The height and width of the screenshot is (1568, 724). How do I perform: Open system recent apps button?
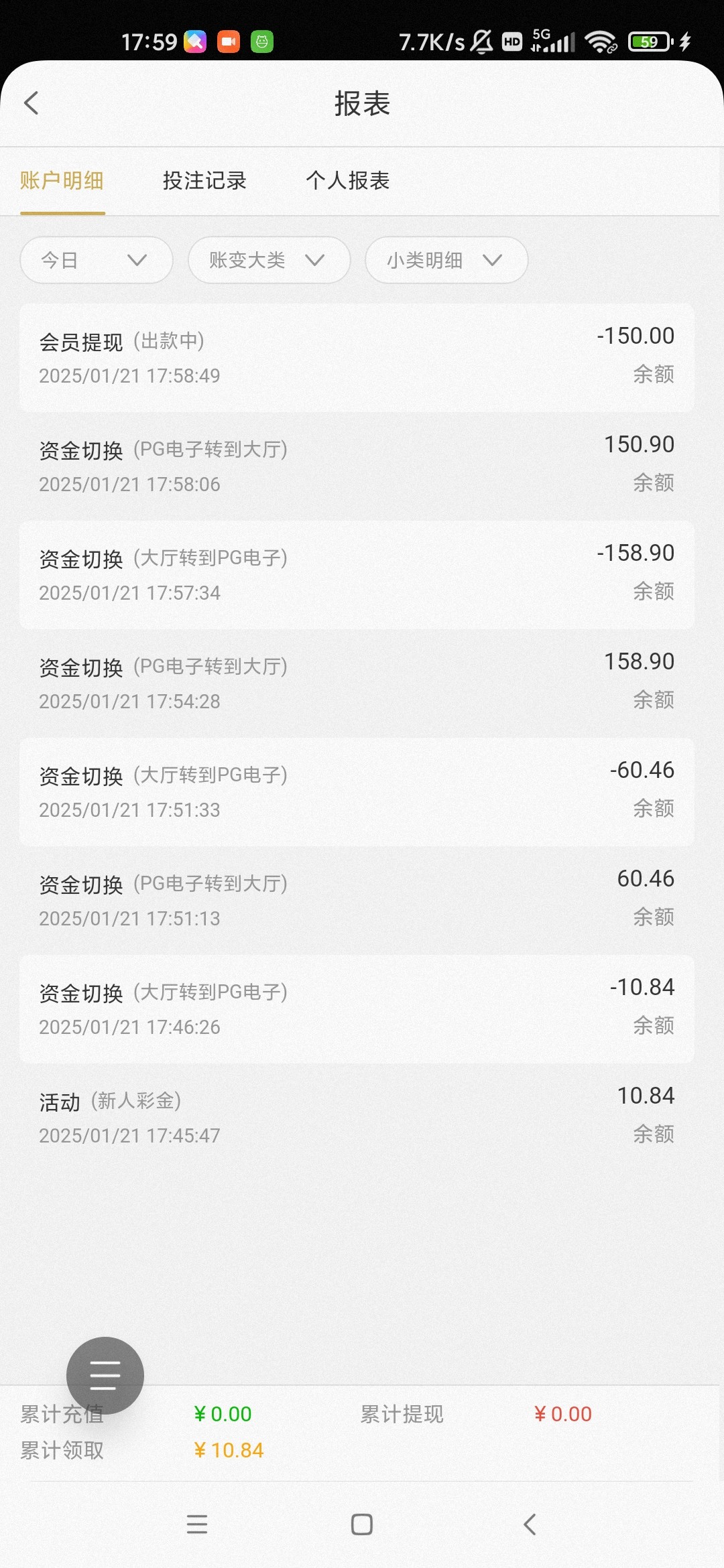197,1524
